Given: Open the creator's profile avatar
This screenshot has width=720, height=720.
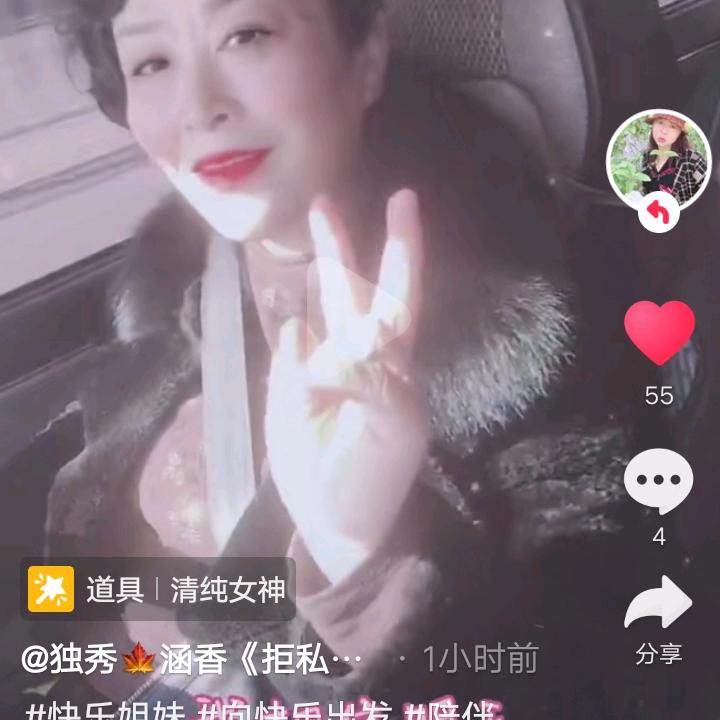Looking at the screenshot, I should pyautogui.click(x=658, y=160).
